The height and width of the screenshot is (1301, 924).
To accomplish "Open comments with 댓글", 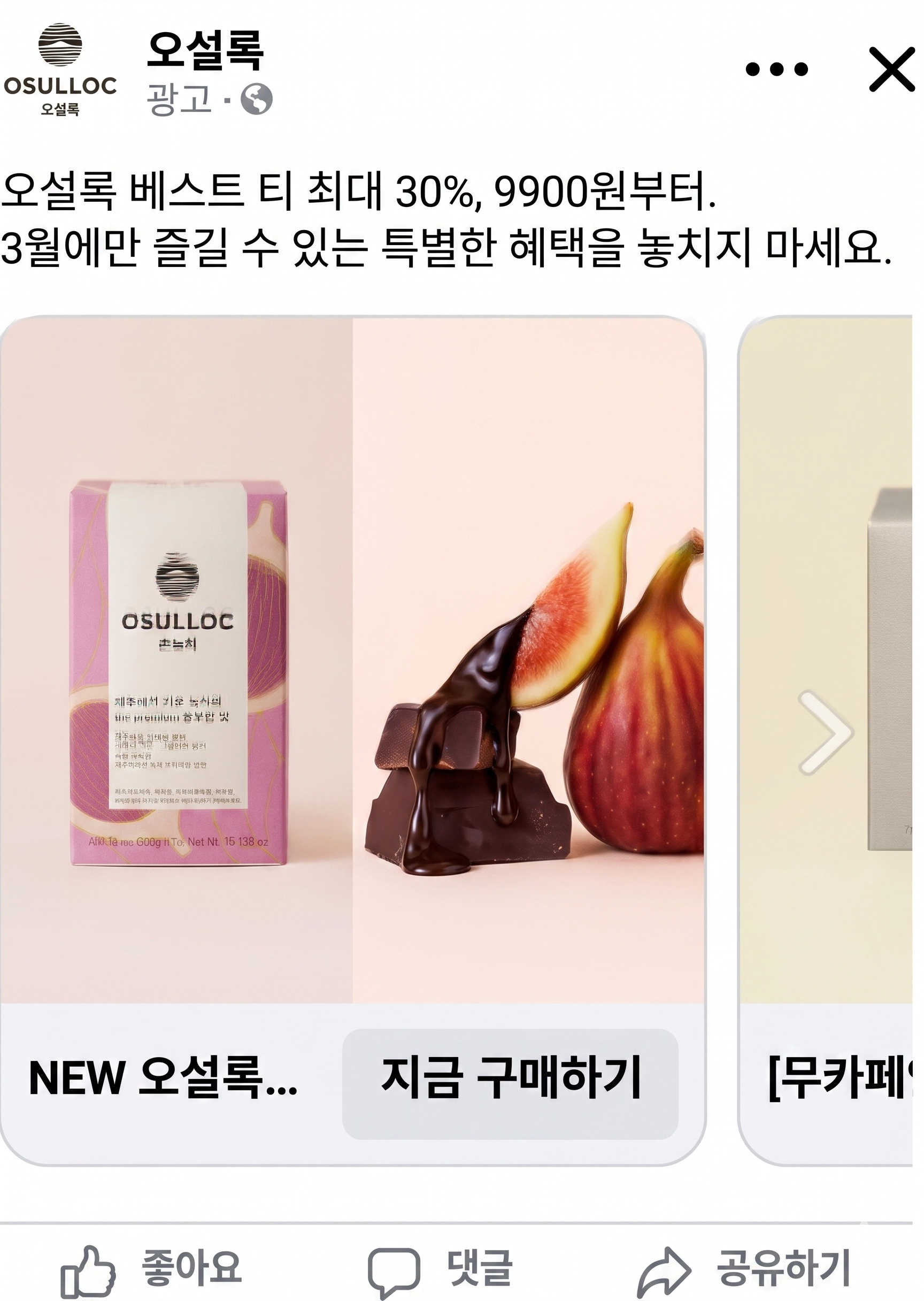I will (x=441, y=1268).
